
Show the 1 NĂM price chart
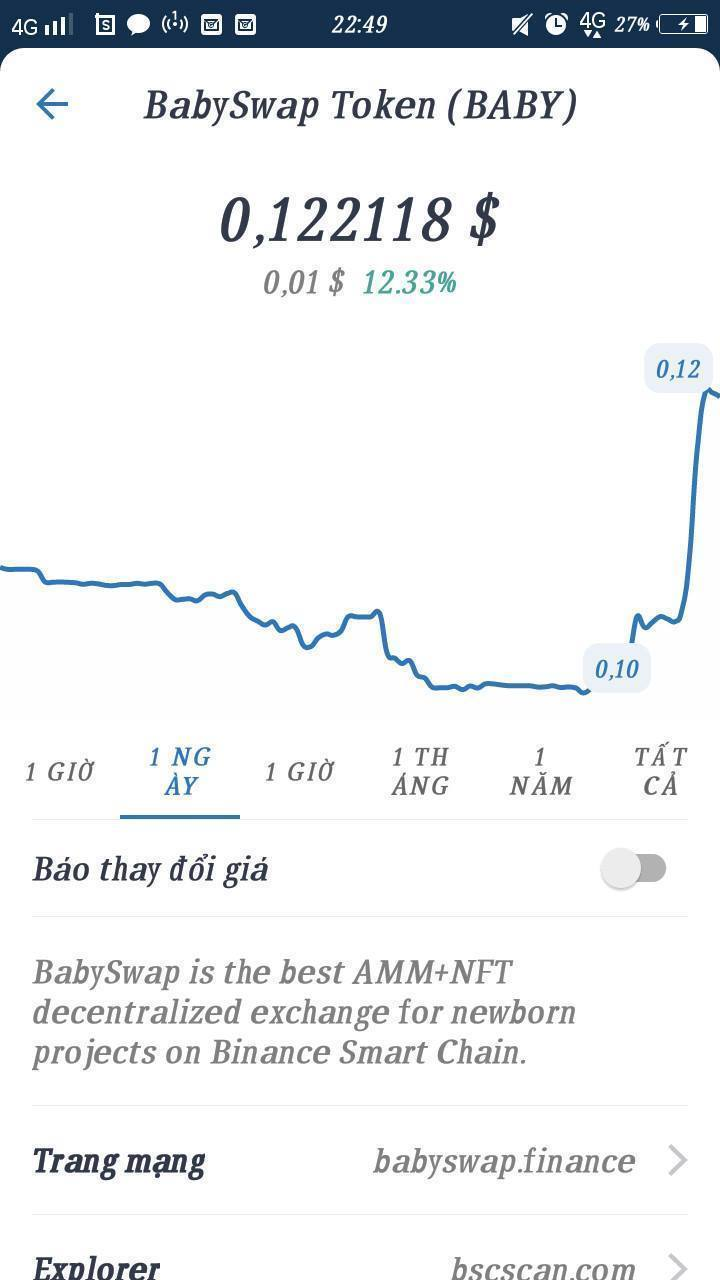(x=540, y=771)
